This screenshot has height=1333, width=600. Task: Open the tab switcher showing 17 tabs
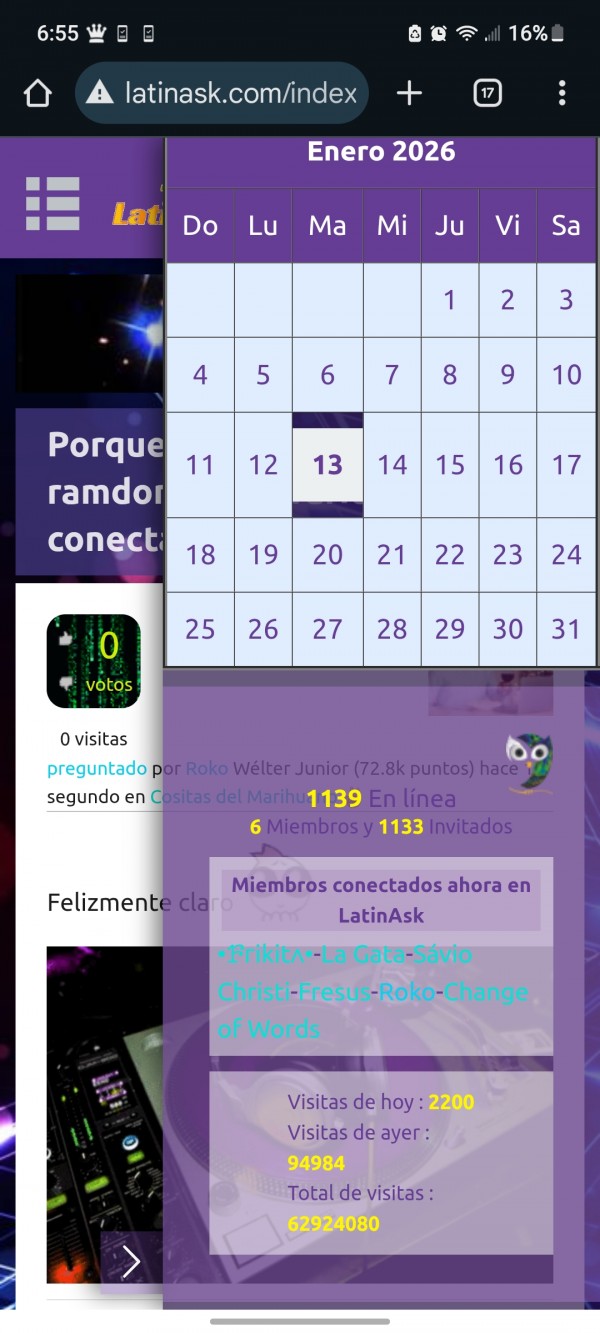click(x=487, y=93)
